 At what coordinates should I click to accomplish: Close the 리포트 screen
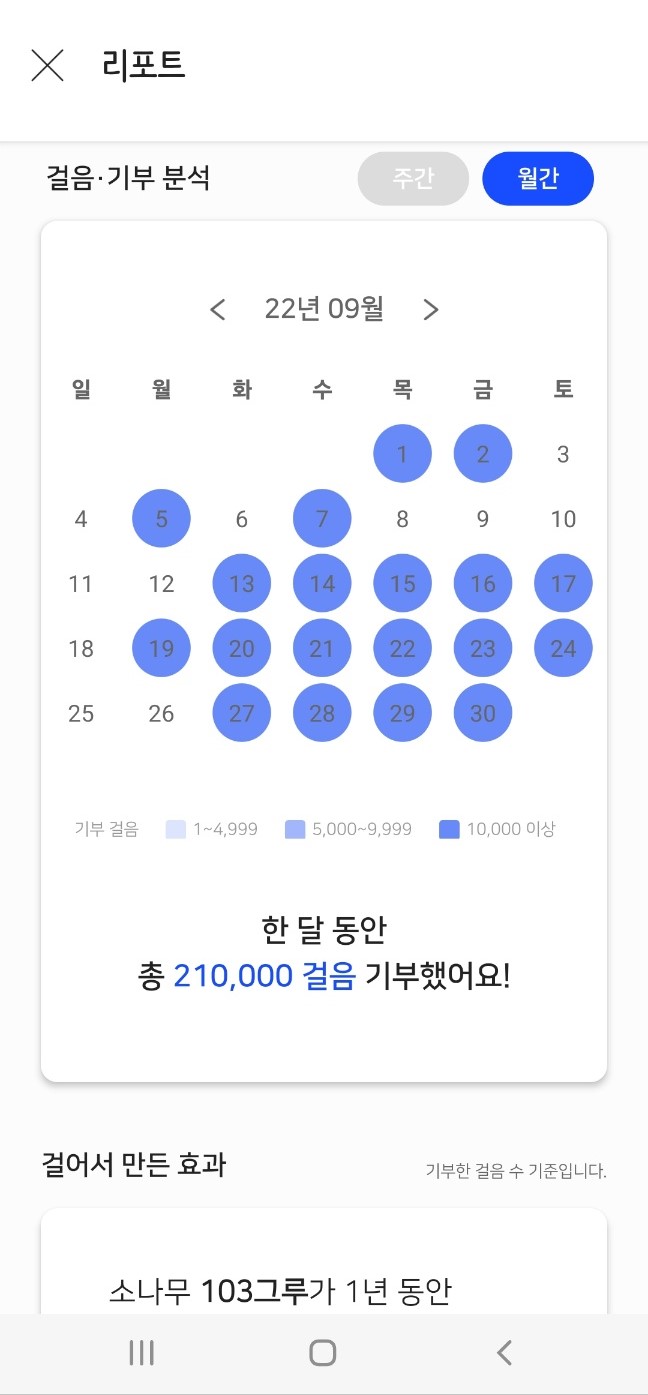pos(47,66)
